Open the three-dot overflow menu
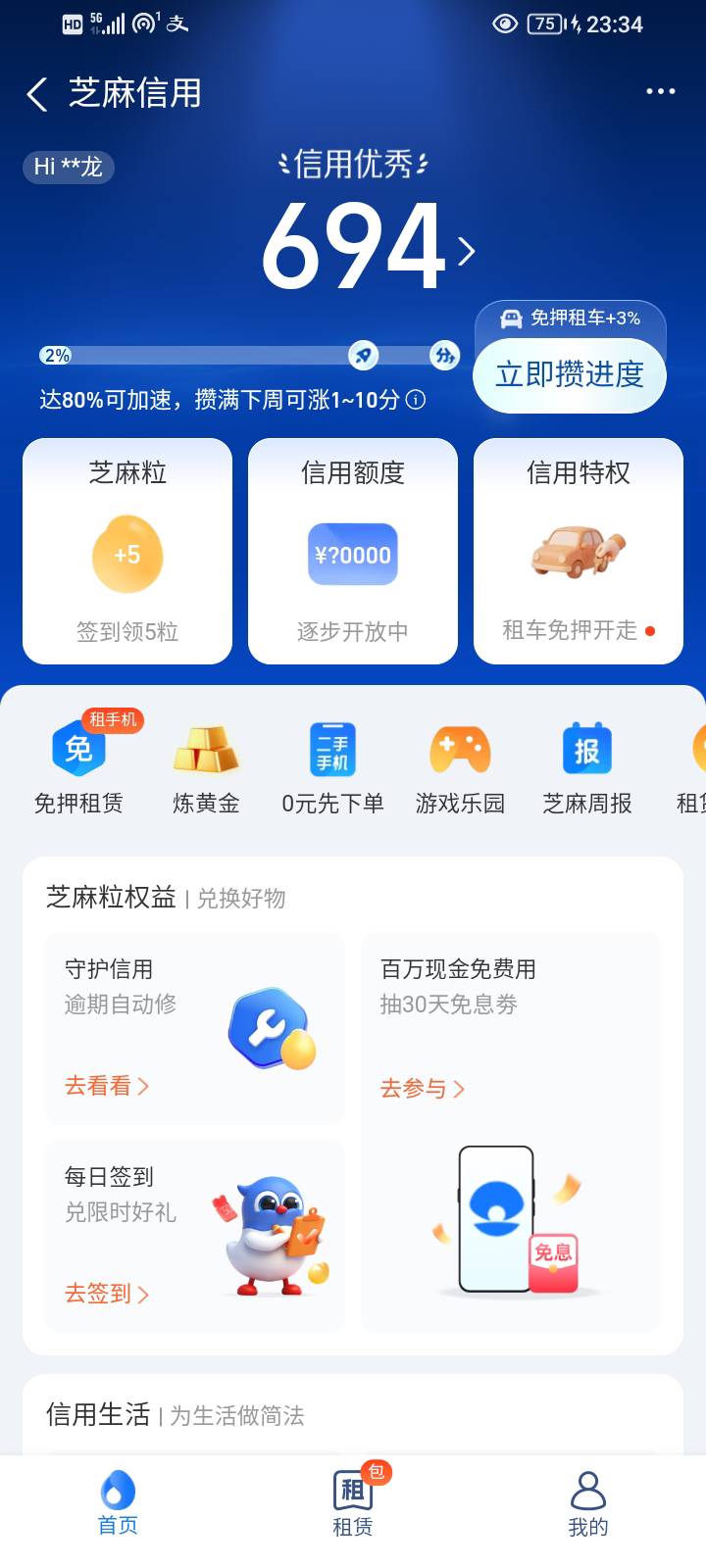 click(660, 91)
